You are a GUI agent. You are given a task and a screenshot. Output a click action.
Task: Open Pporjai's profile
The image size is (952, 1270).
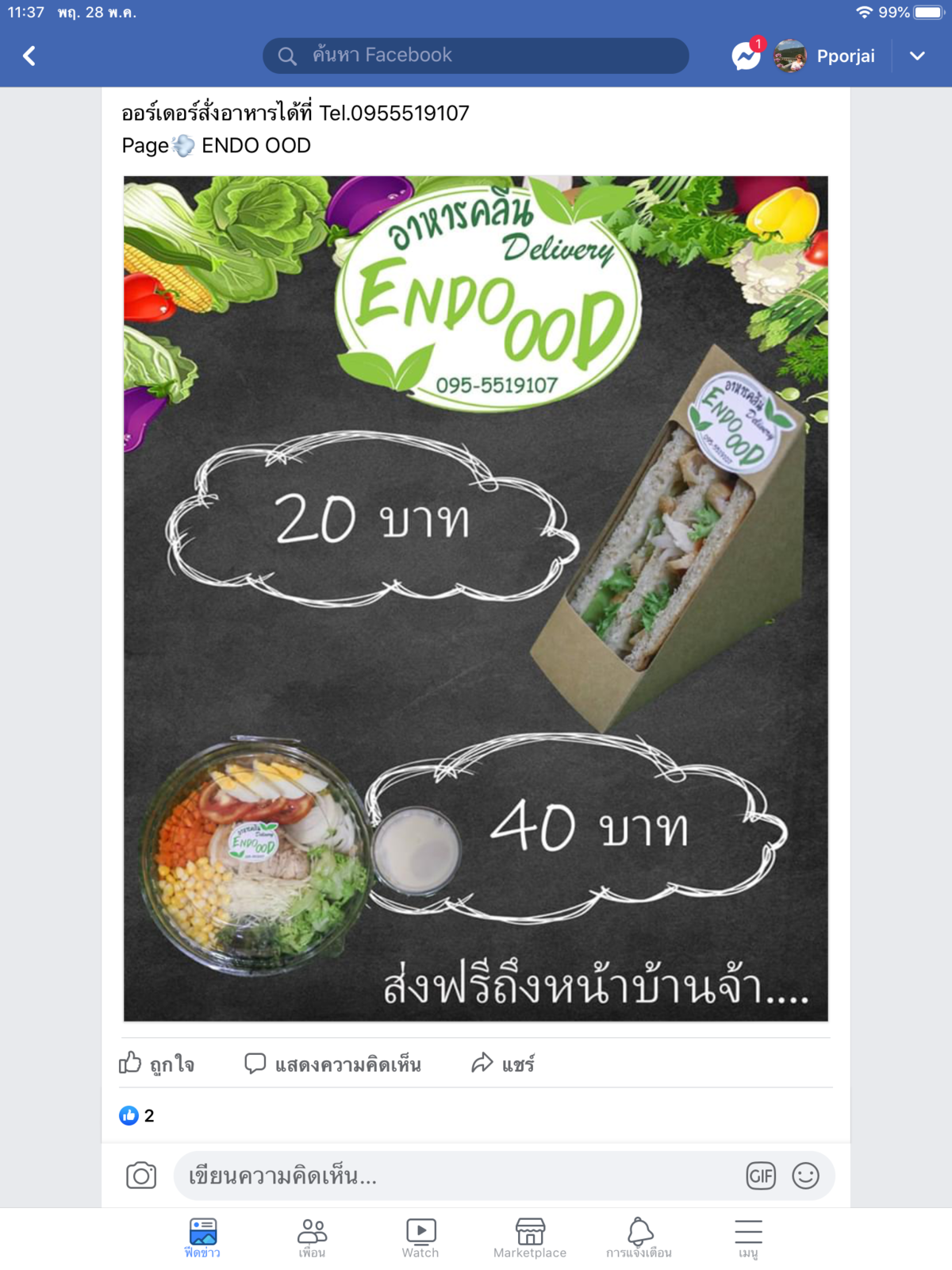pyautogui.click(x=825, y=56)
